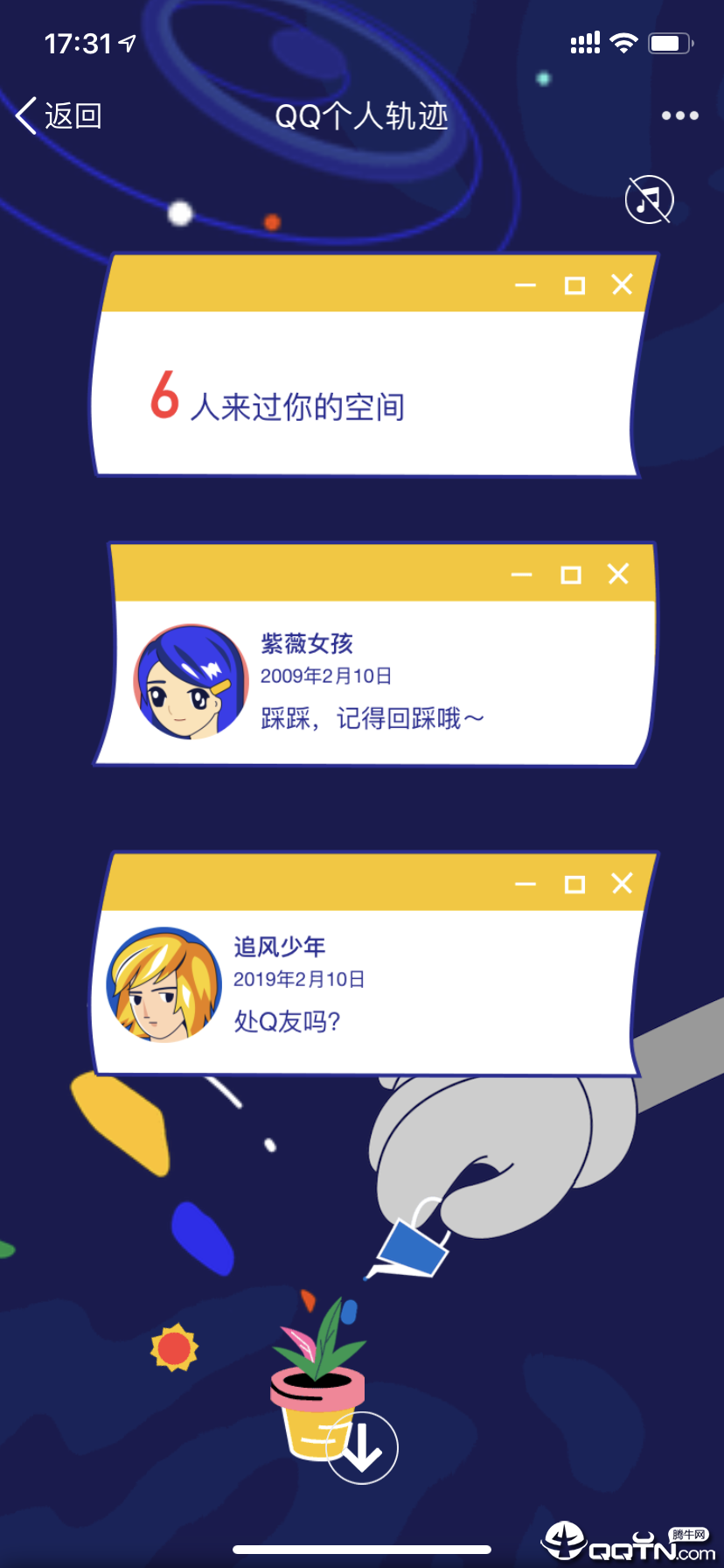Screen dimensions: 724x1568
Task: Tap the down arrow to continue
Action: click(x=362, y=1447)
